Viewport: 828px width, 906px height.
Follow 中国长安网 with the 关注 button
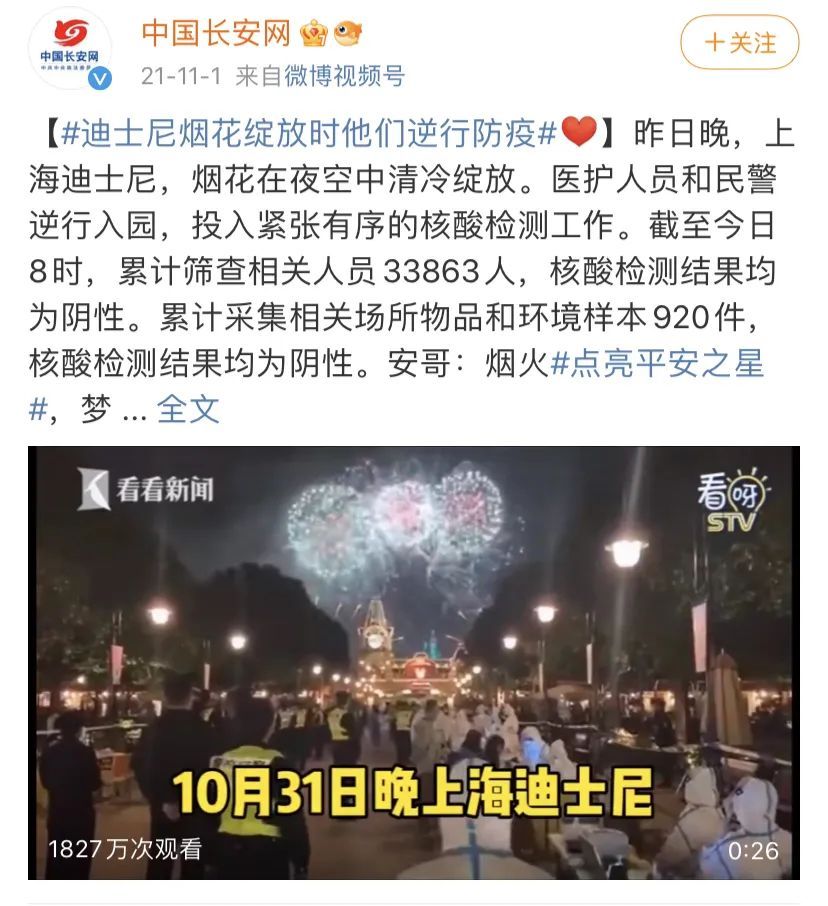click(739, 43)
